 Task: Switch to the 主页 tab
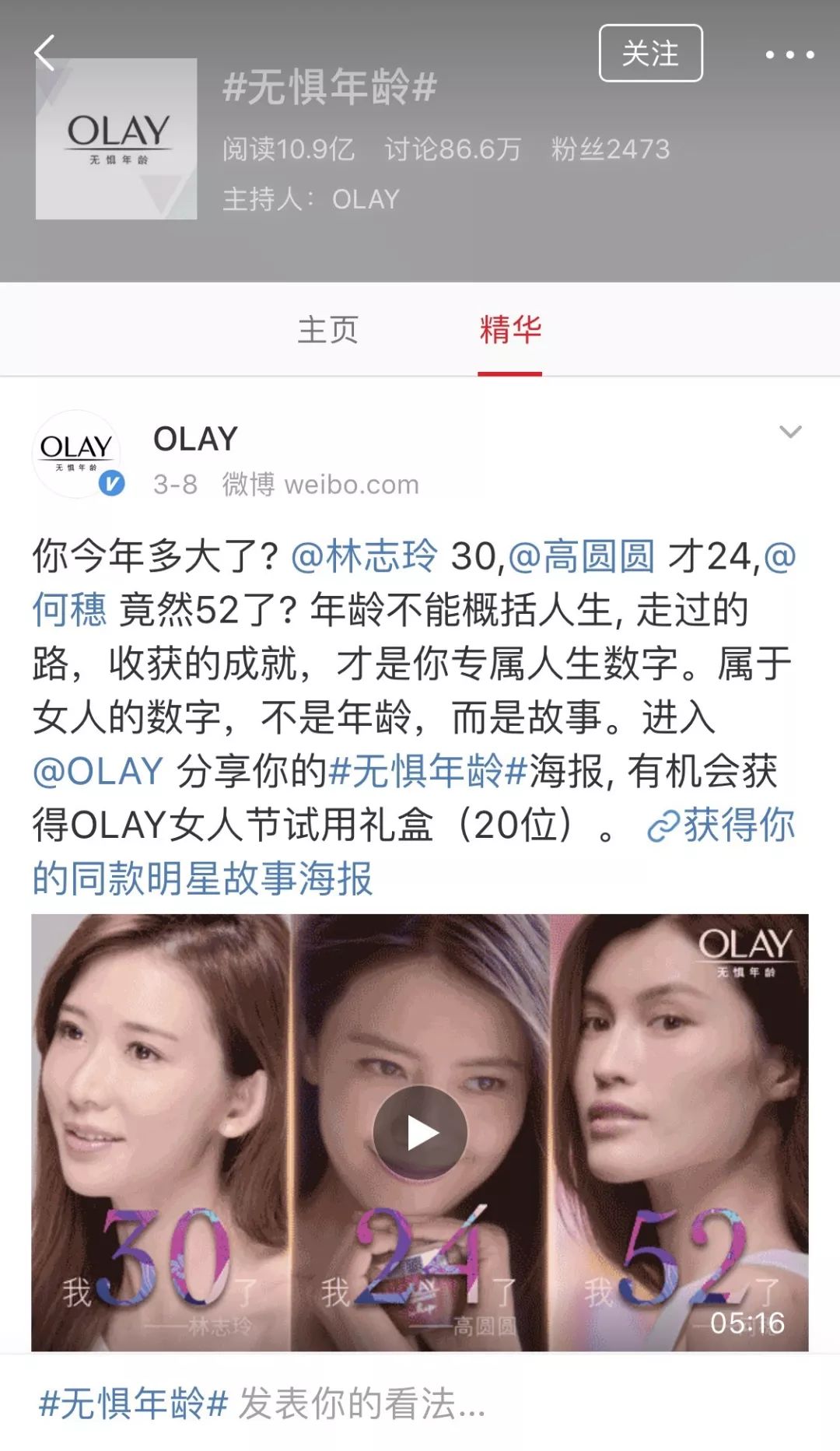pyautogui.click(x=327, y=330)
